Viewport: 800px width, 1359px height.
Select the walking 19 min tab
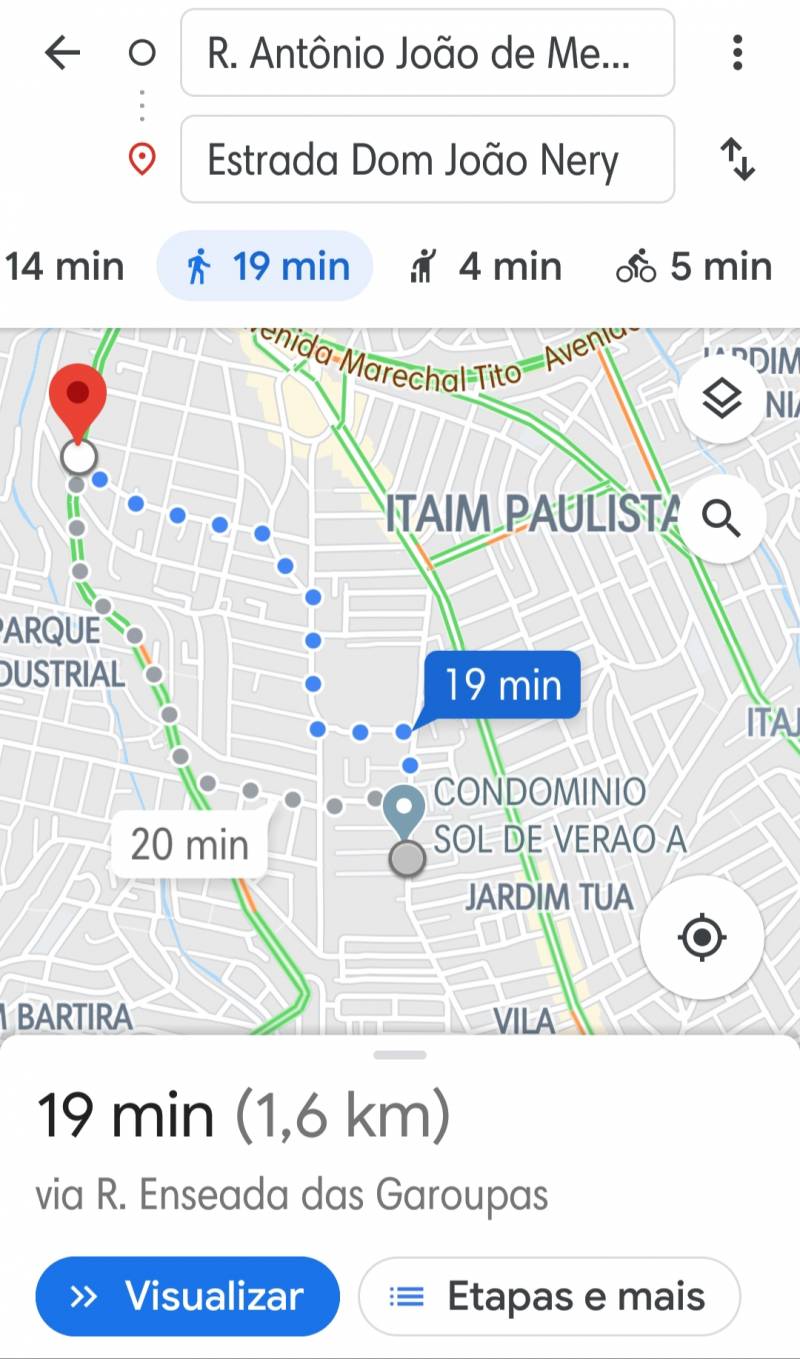tap(266, 267)
